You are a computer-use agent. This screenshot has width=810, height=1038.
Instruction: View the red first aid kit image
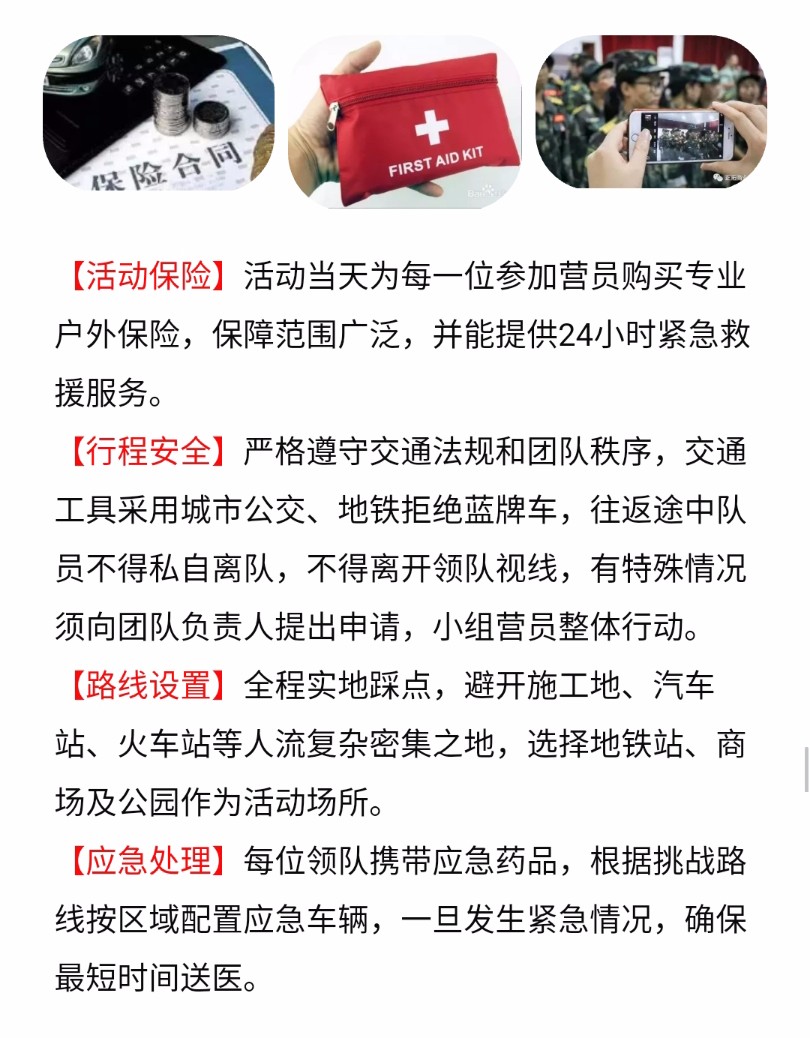click(x=405, y=122)
